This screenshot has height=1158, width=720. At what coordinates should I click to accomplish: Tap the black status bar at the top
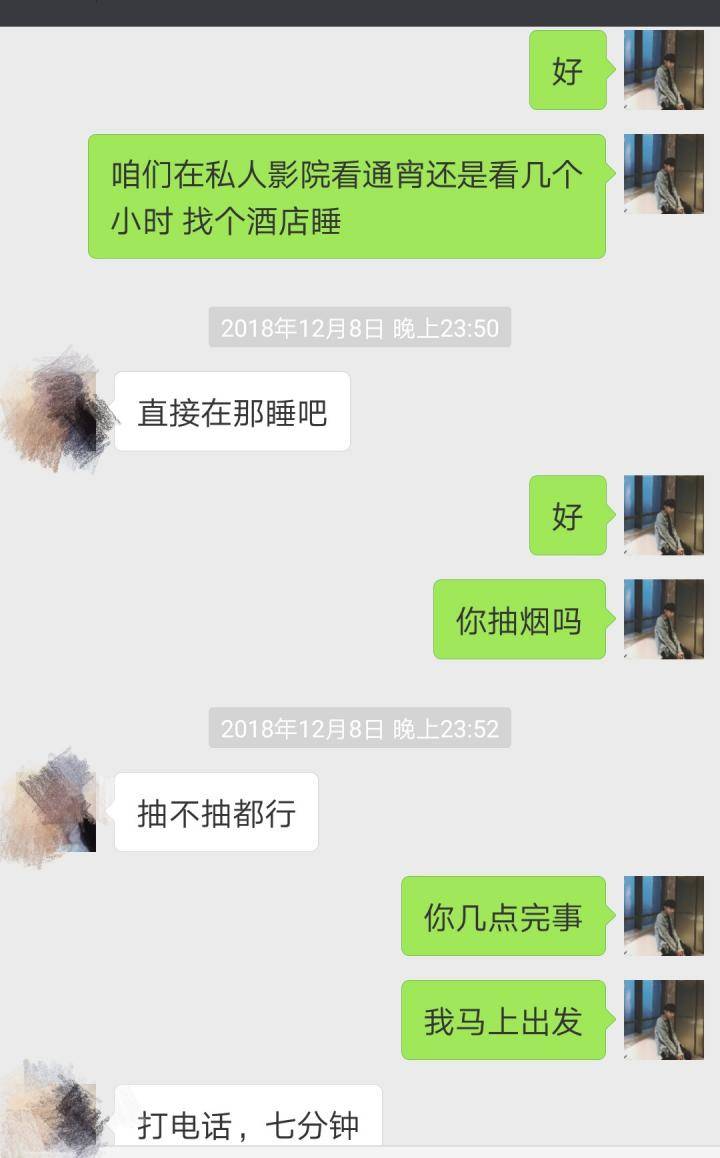point(360,10)
